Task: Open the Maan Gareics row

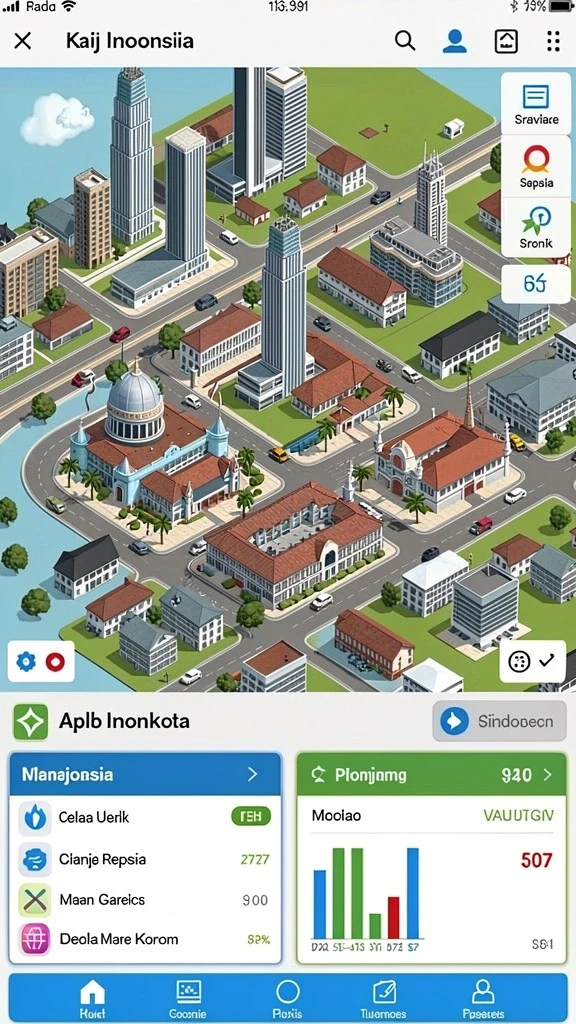Action: click(x=145, y=900)
